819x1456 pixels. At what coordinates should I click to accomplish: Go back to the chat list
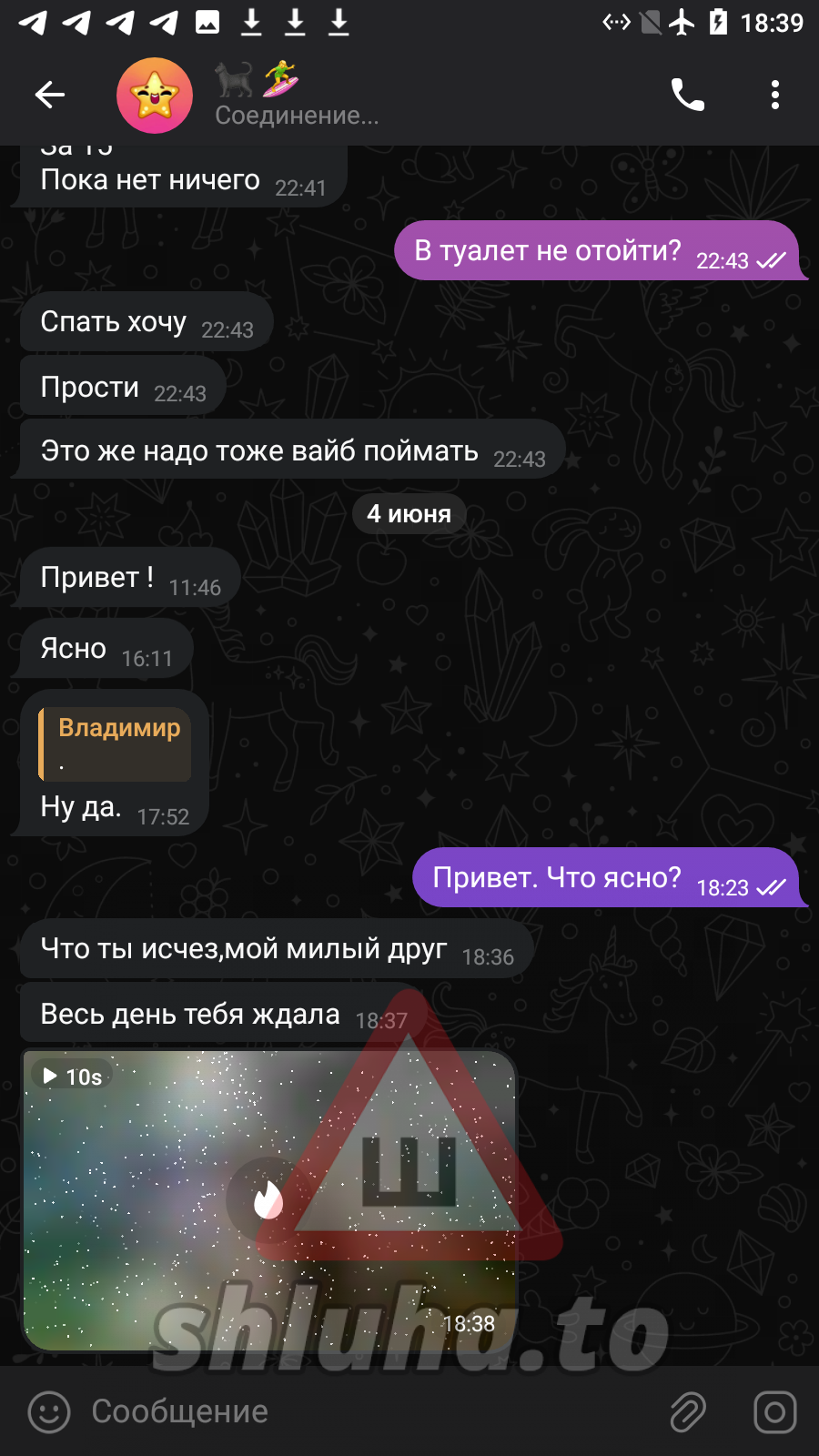point(50,95)
